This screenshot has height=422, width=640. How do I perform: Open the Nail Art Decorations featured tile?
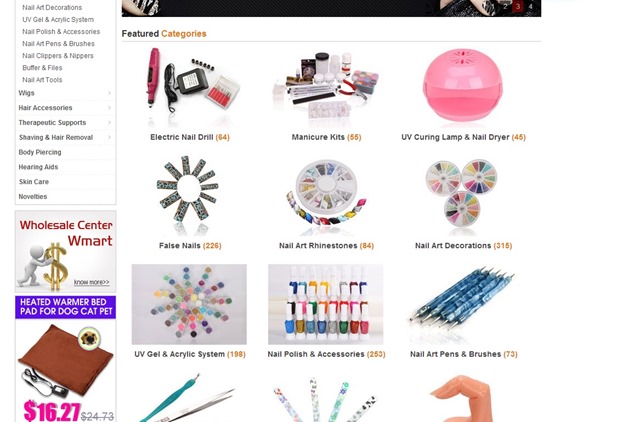(x=463, y=245)
